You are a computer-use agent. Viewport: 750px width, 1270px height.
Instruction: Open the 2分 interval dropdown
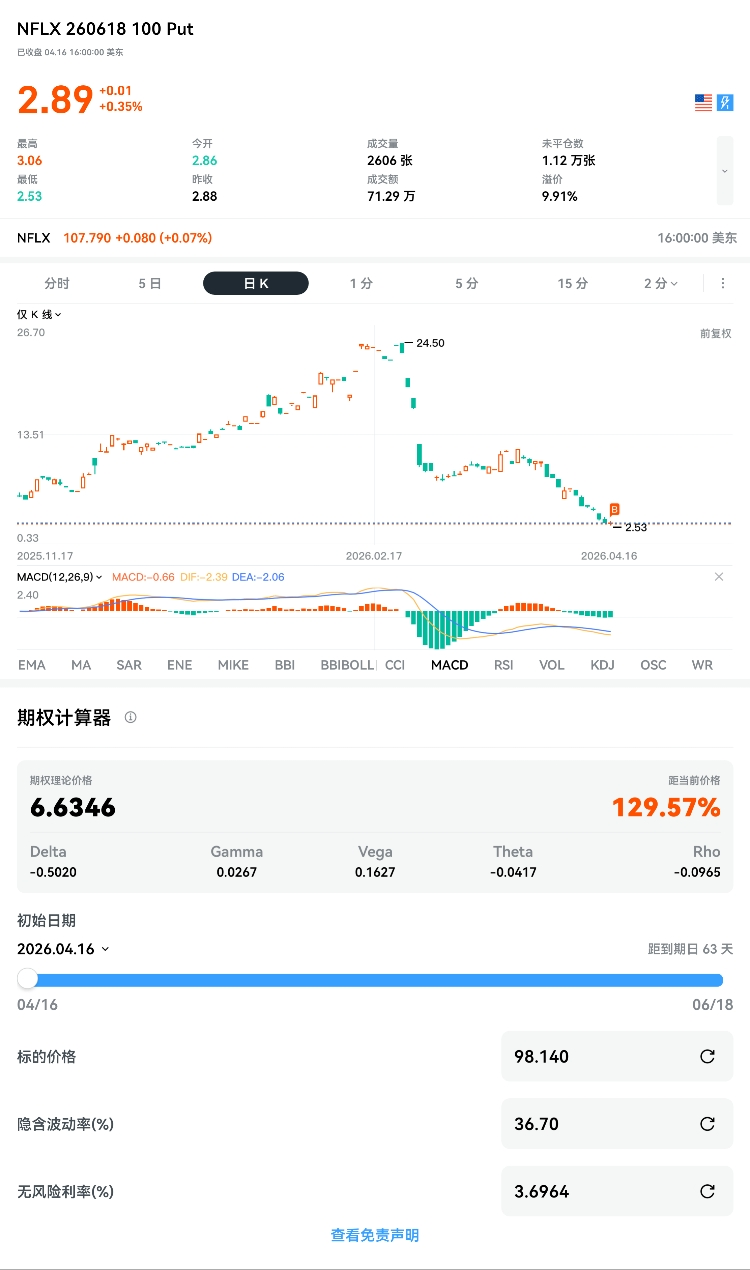[660, 284]
